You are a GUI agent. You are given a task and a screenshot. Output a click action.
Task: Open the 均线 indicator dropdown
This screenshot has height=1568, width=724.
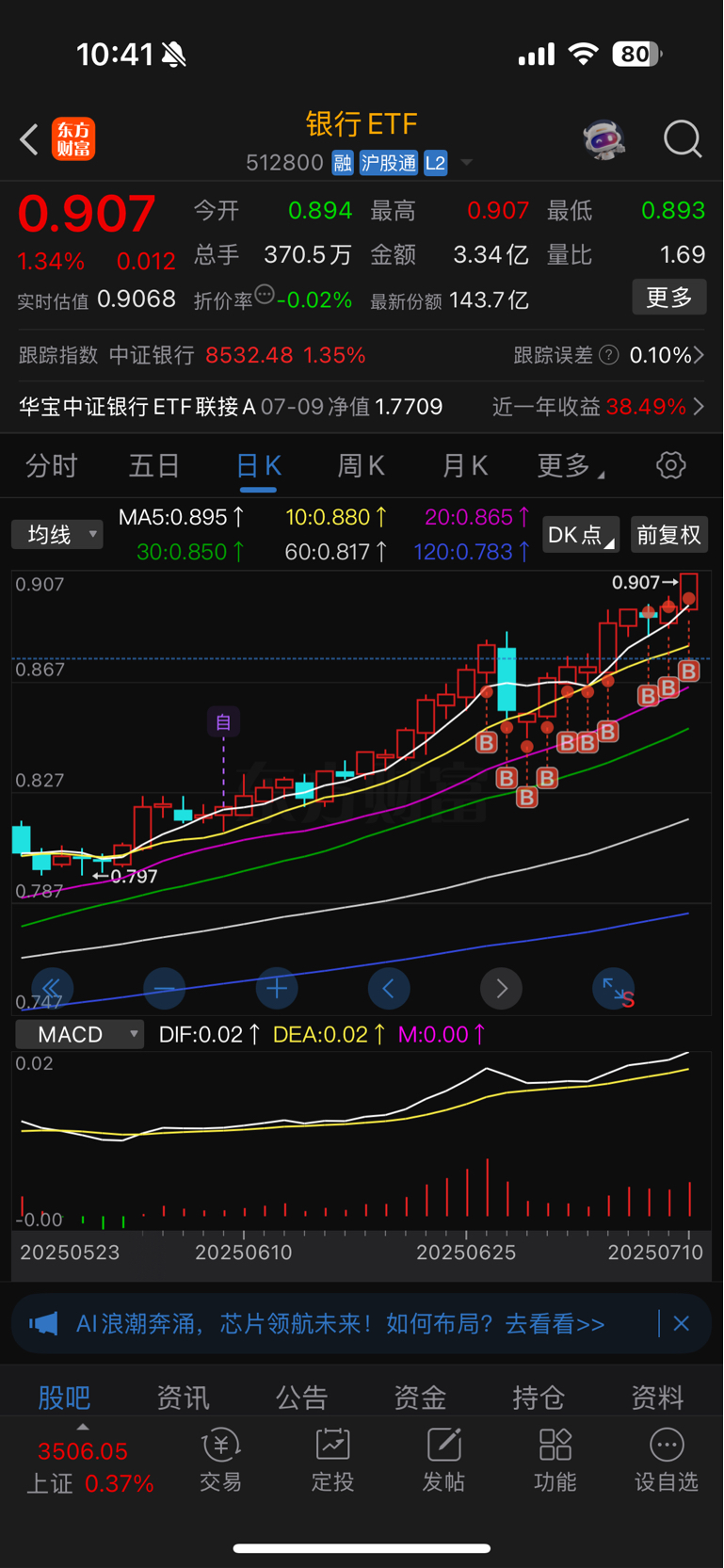pyautogui.click(x=56, y=534)
